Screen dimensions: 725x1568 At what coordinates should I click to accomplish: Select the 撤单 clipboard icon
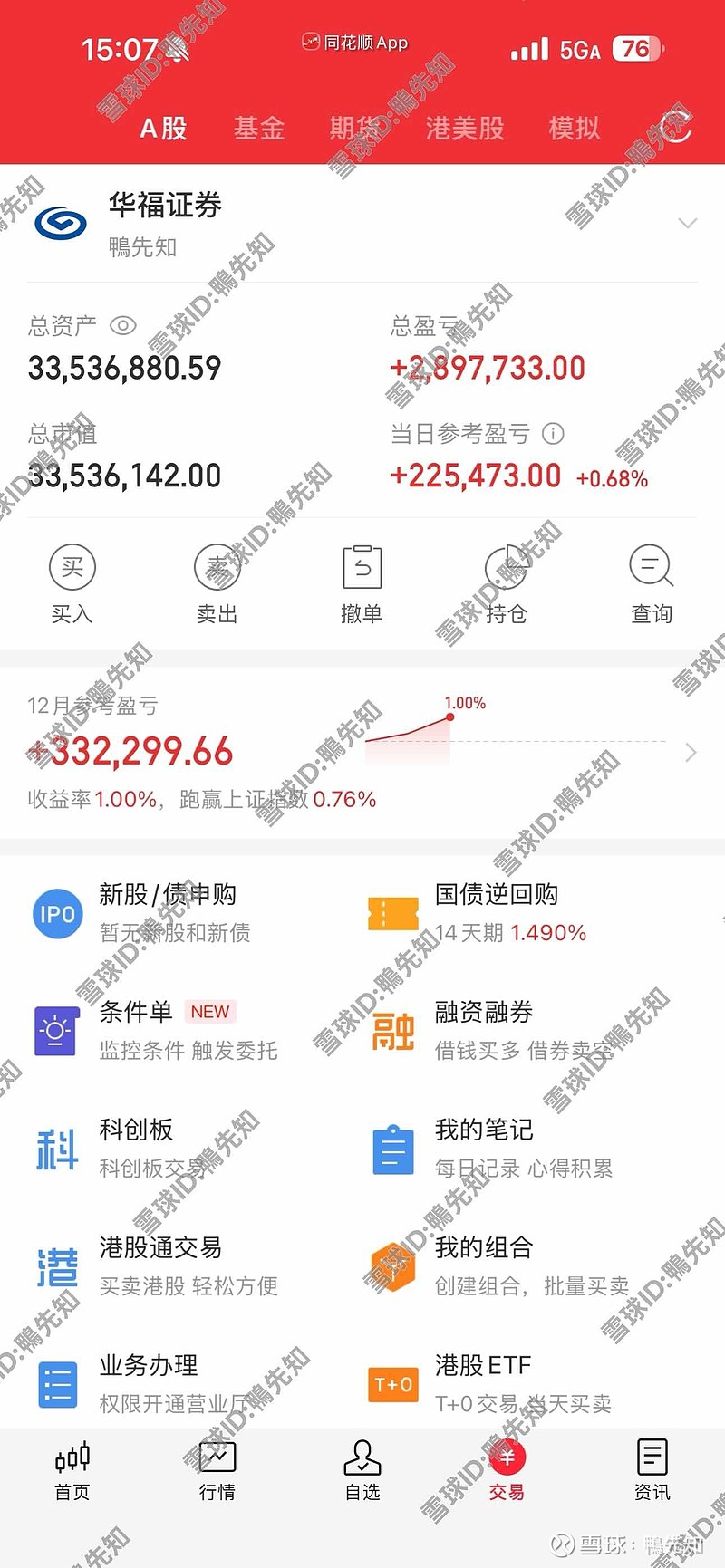coord(362,566)
